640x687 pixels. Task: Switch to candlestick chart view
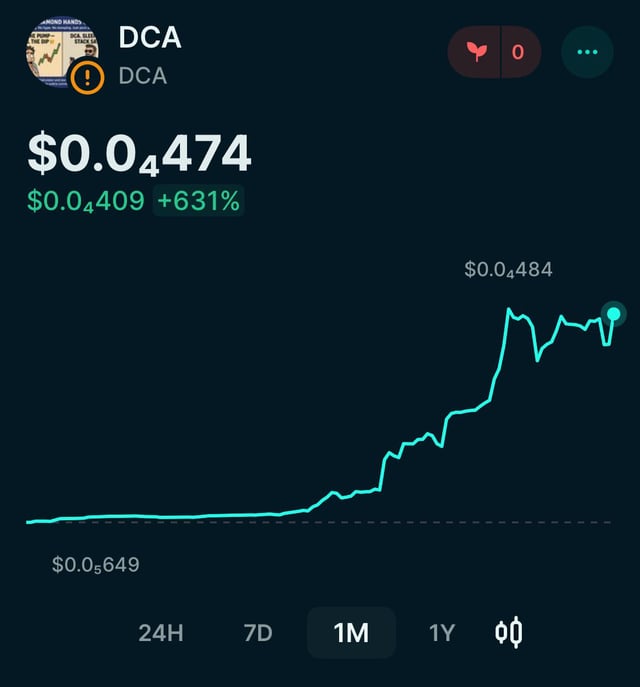tap(509, 632)
